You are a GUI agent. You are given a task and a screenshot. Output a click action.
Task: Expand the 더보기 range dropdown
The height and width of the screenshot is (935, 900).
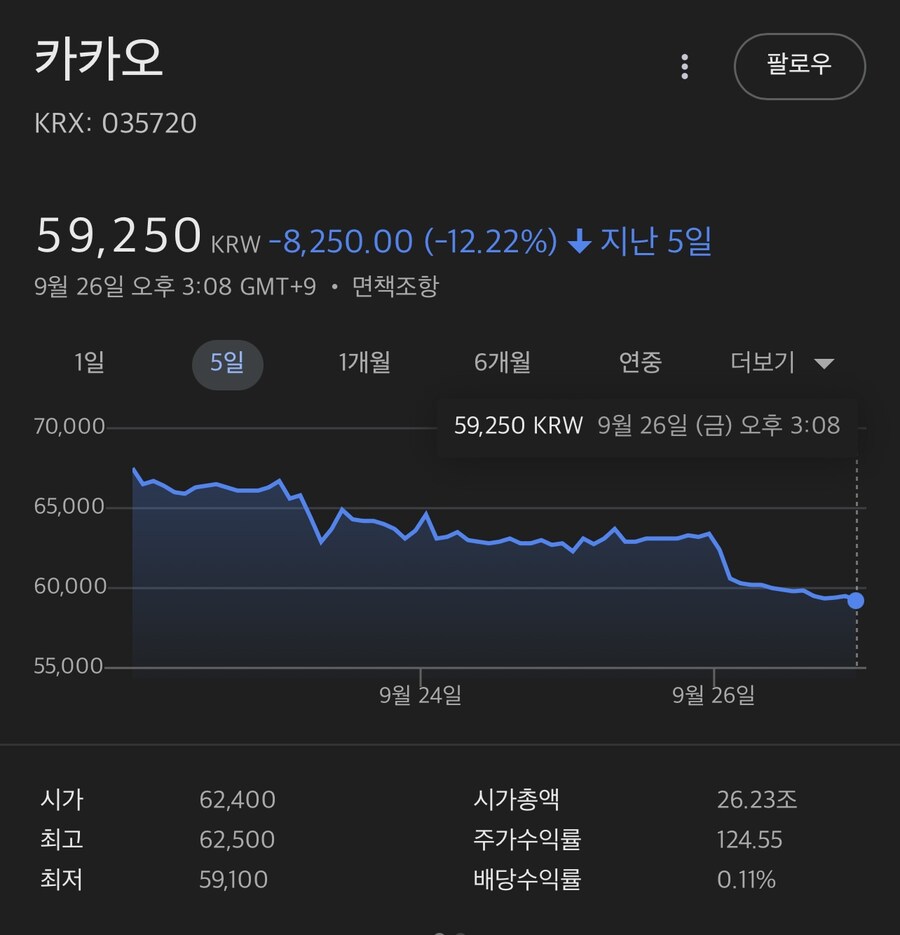pos(782,362)
